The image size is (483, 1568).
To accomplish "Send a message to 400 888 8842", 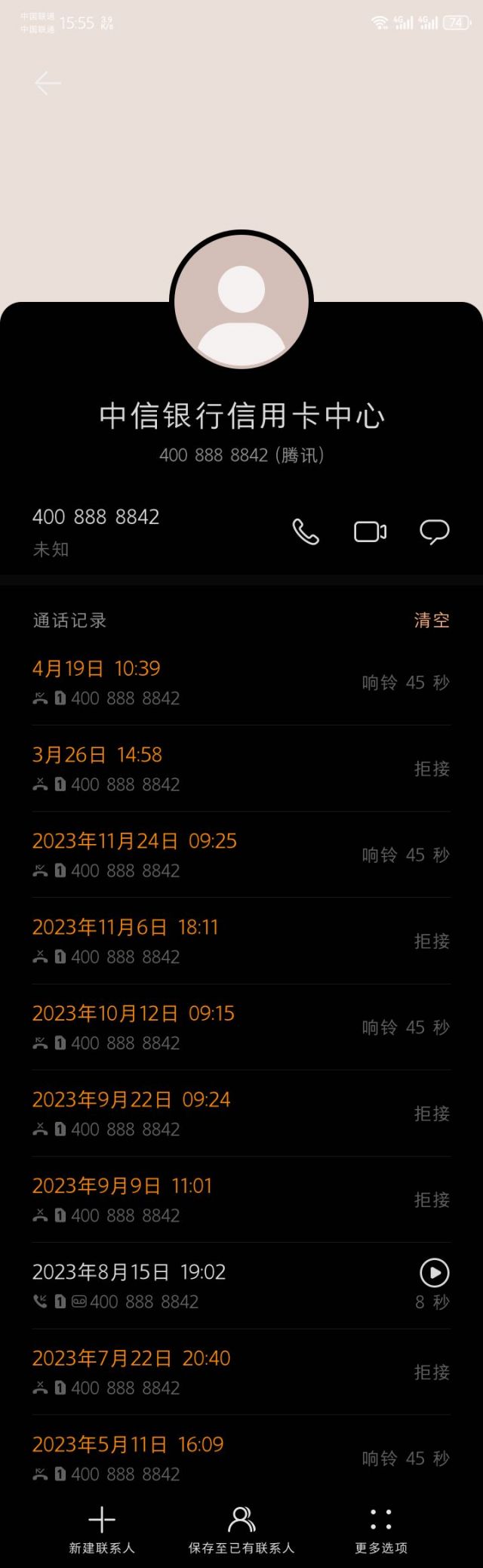I will [x=434, y=532].
